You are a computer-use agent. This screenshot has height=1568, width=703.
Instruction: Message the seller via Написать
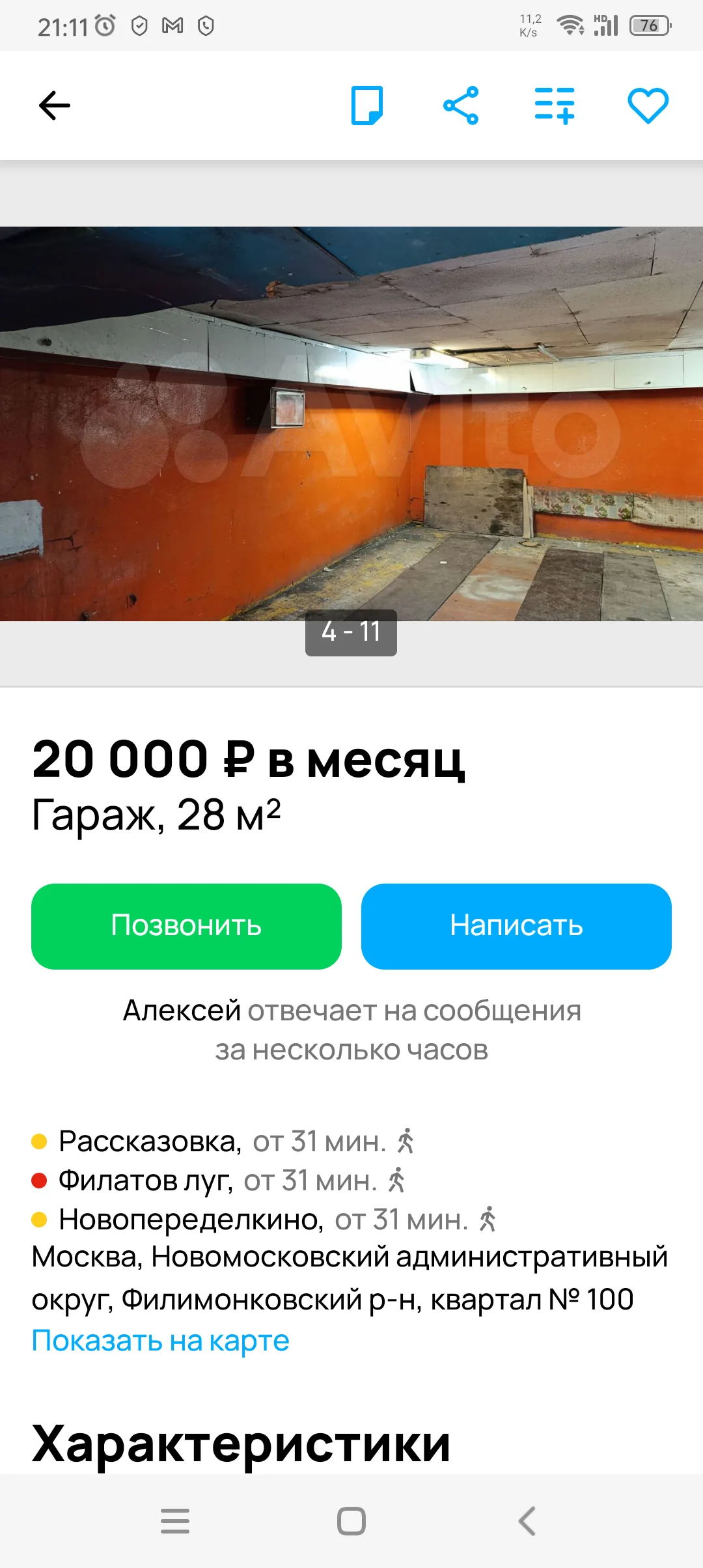516,926
